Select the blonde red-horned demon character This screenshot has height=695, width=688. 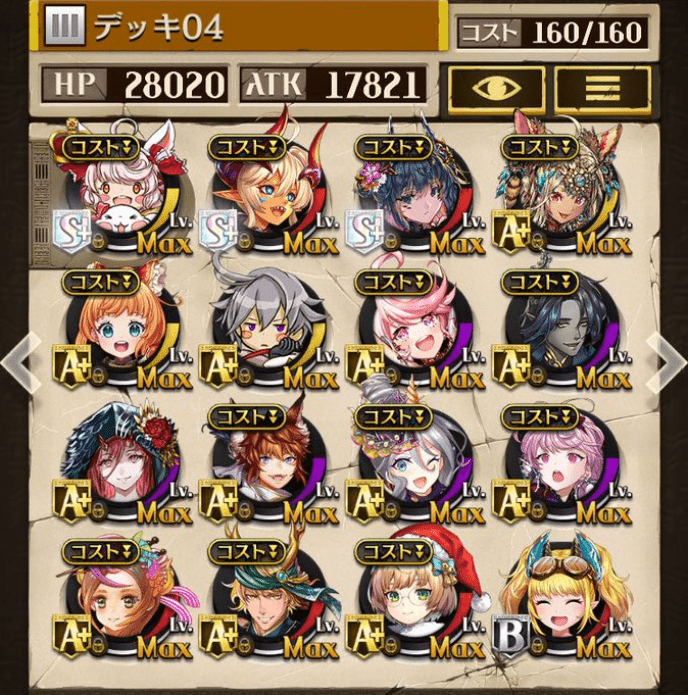point(265,197)
